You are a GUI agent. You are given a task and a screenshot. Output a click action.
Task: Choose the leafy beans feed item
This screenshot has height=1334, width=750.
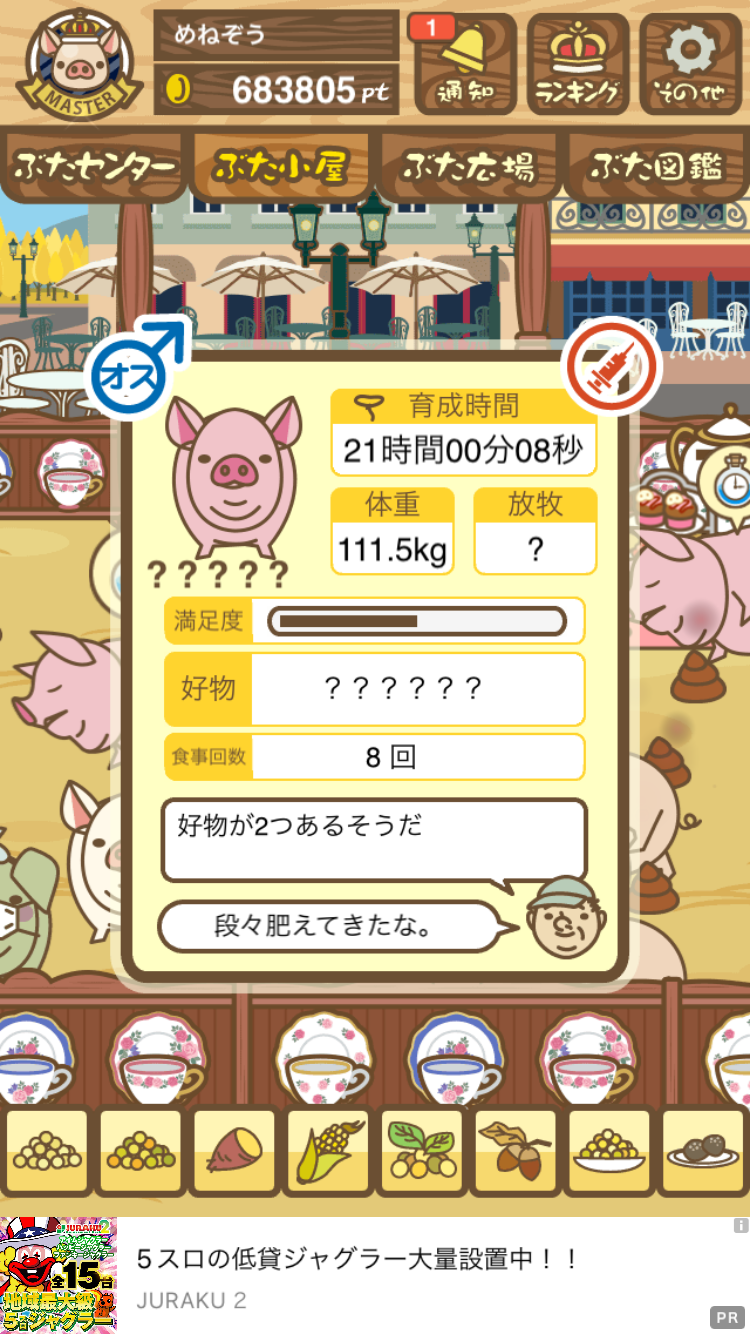(x=421, y=1151)
